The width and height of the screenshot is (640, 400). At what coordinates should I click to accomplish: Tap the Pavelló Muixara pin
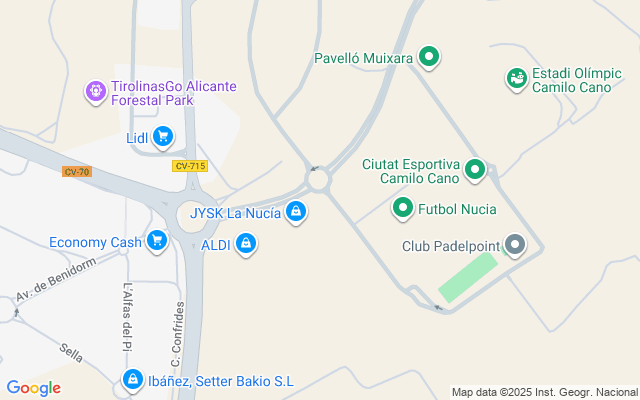(429, 58)
